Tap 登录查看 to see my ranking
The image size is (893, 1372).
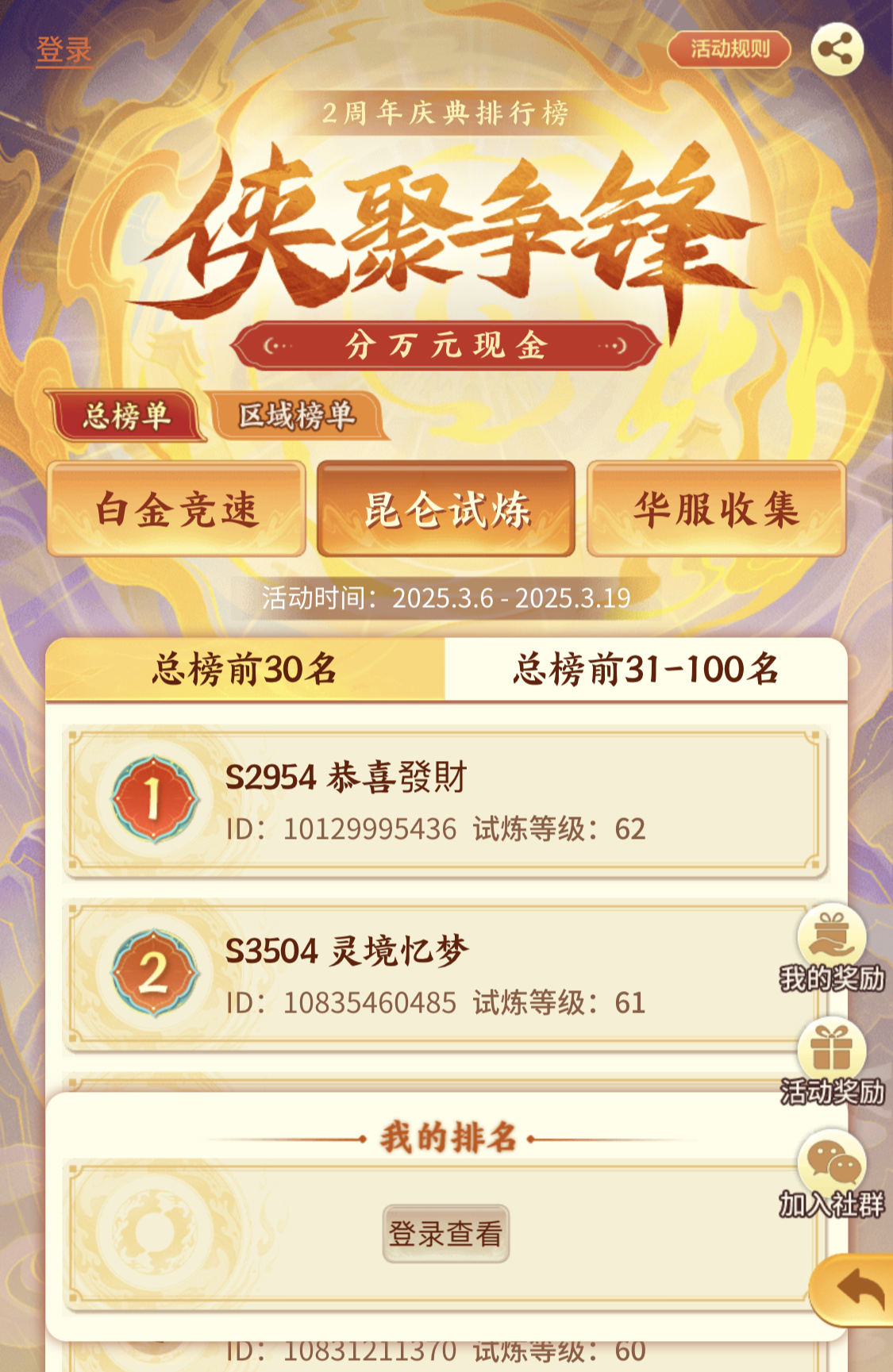coord(445,1233)
